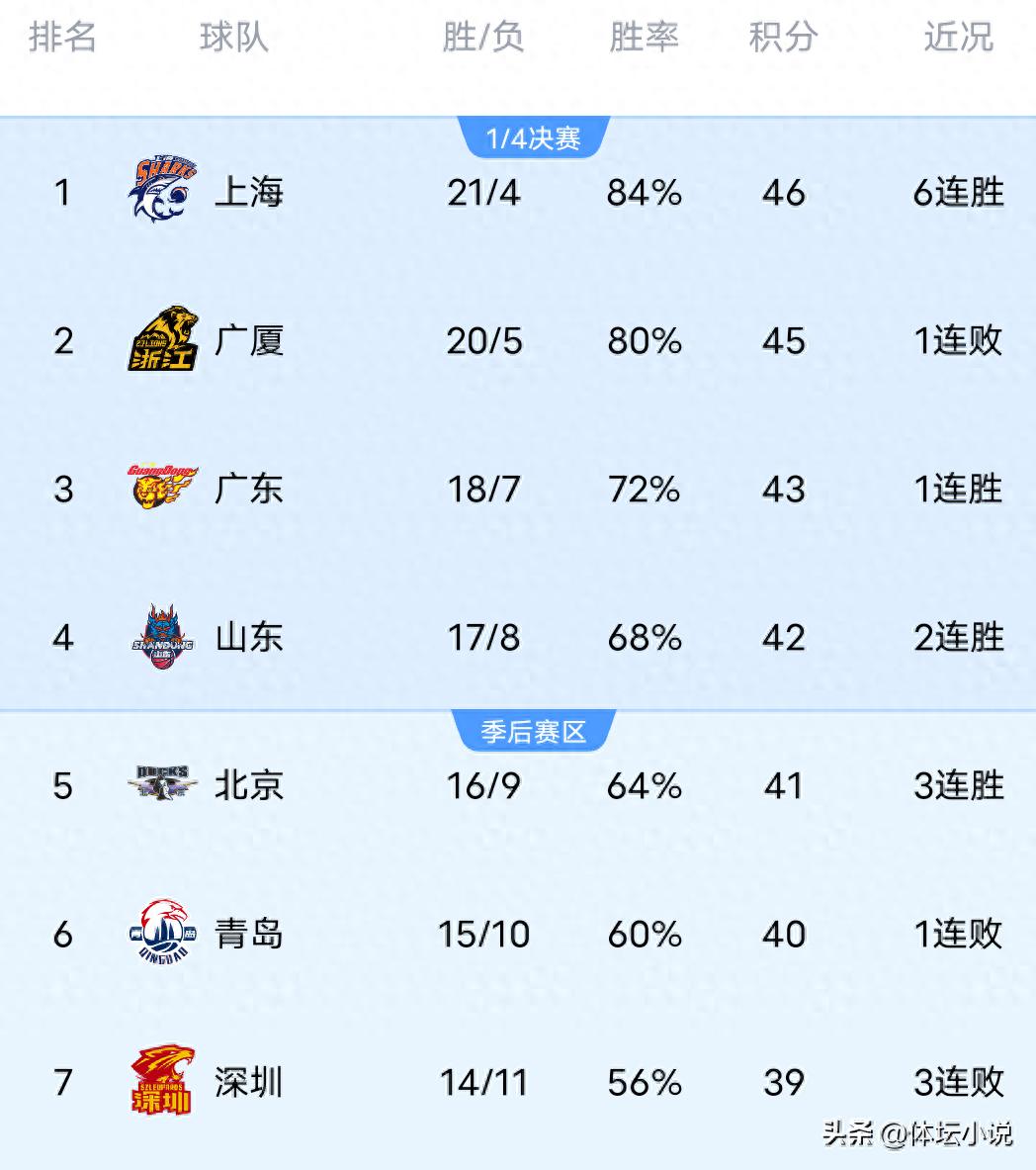This screenshot has height=1170, width=1036.
Task: View the 广东 team details
Action: 248,489
